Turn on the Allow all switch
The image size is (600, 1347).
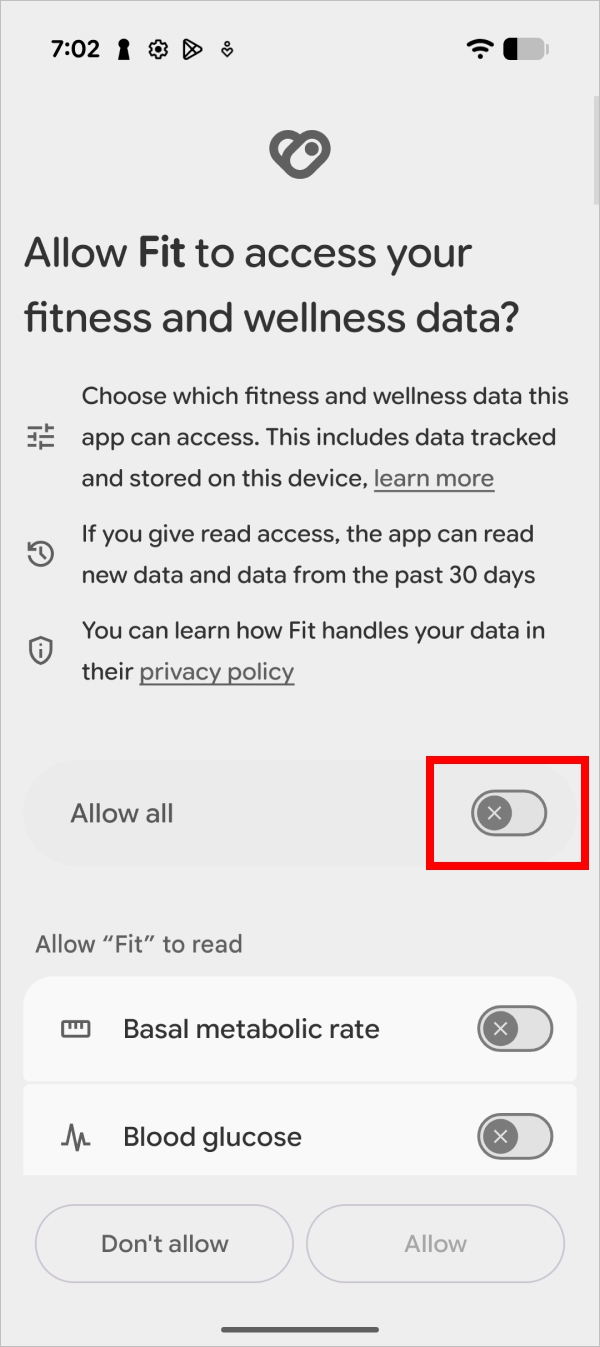click(509, 814)
